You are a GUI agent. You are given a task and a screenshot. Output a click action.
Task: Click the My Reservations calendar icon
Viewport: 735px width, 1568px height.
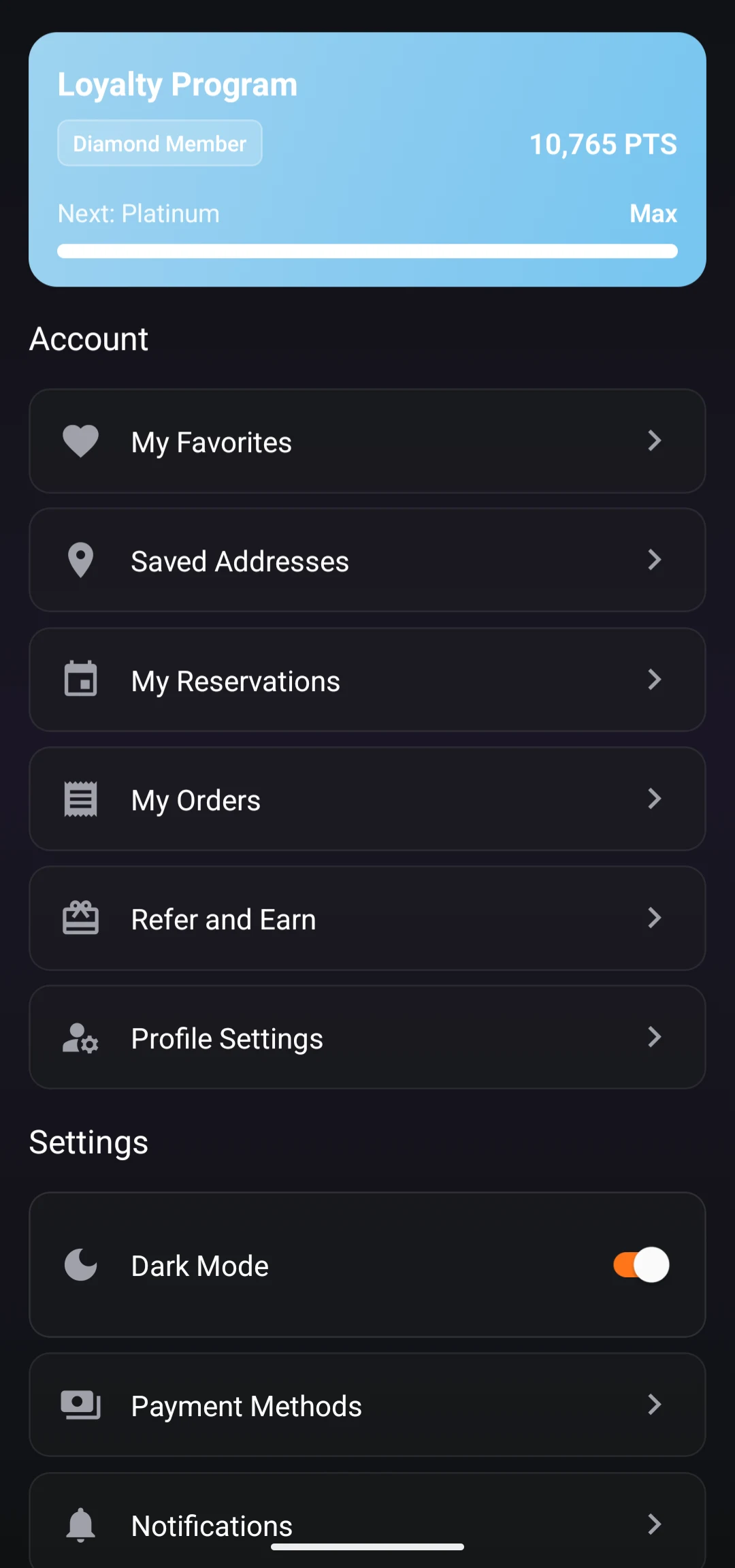[x=80, y=679]
